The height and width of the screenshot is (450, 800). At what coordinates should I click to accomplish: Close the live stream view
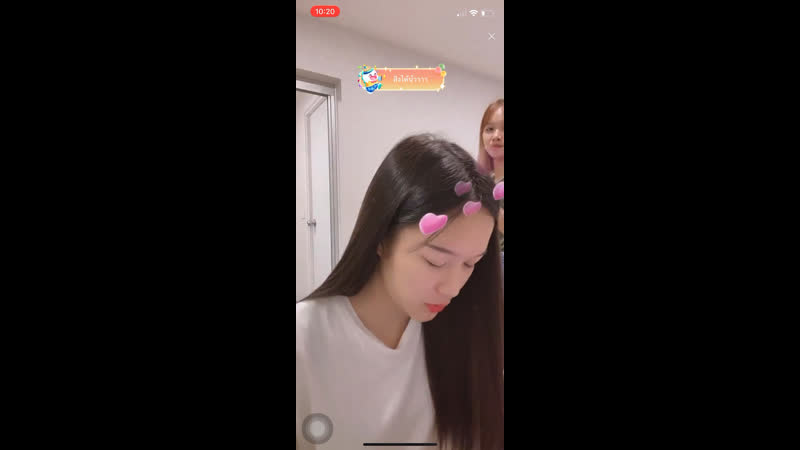pos(491,36)
